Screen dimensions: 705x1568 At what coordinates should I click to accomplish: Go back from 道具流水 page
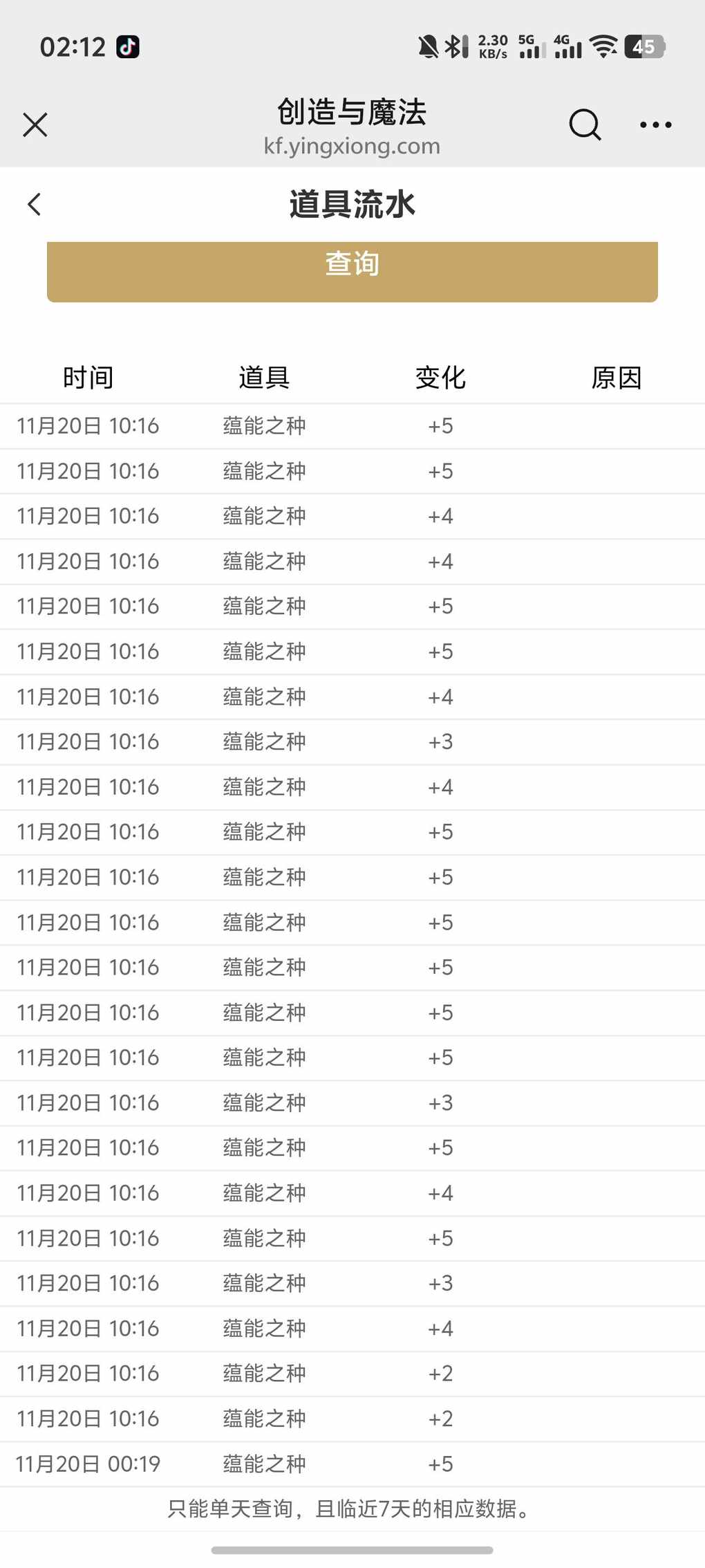(x=35, y=204)
